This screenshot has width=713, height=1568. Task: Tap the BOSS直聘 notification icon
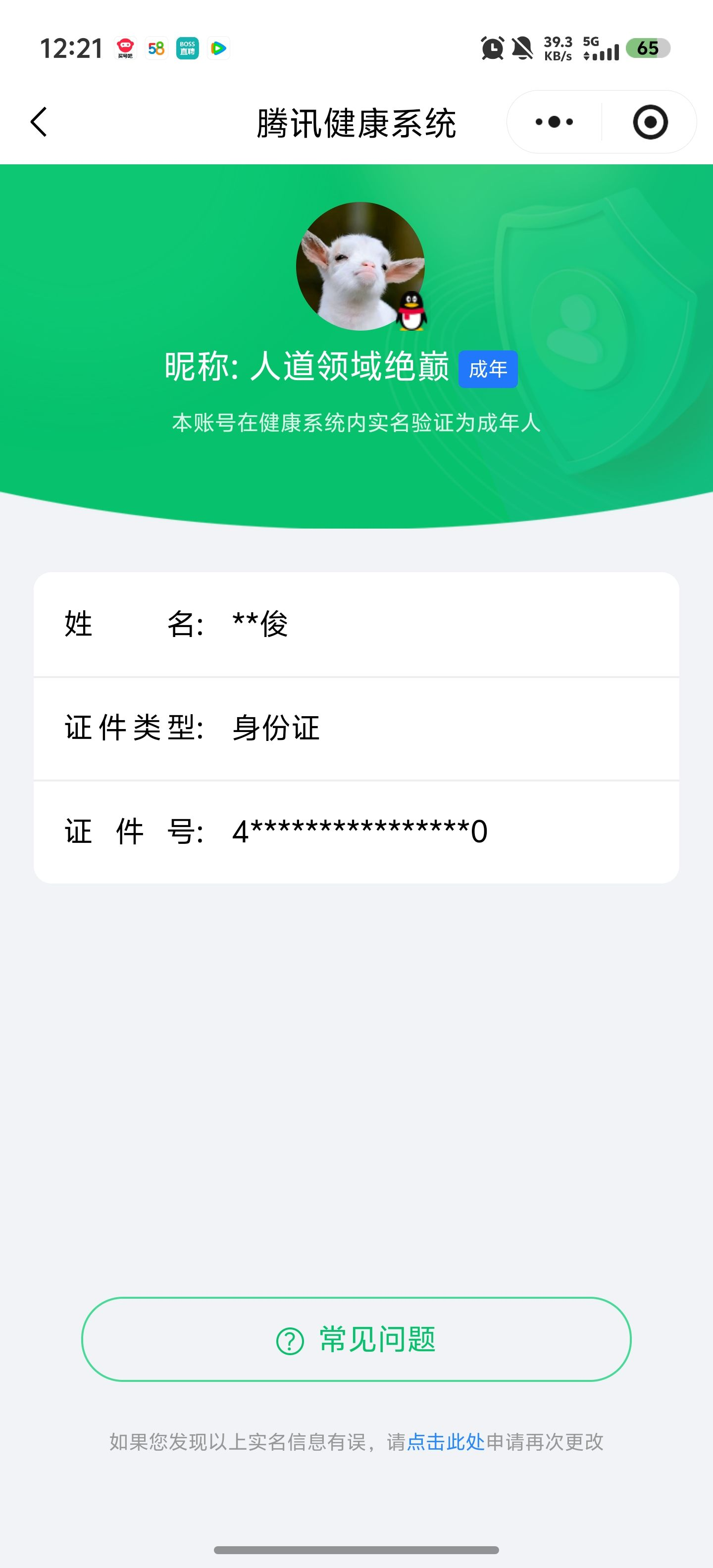[x=187, y=48]
